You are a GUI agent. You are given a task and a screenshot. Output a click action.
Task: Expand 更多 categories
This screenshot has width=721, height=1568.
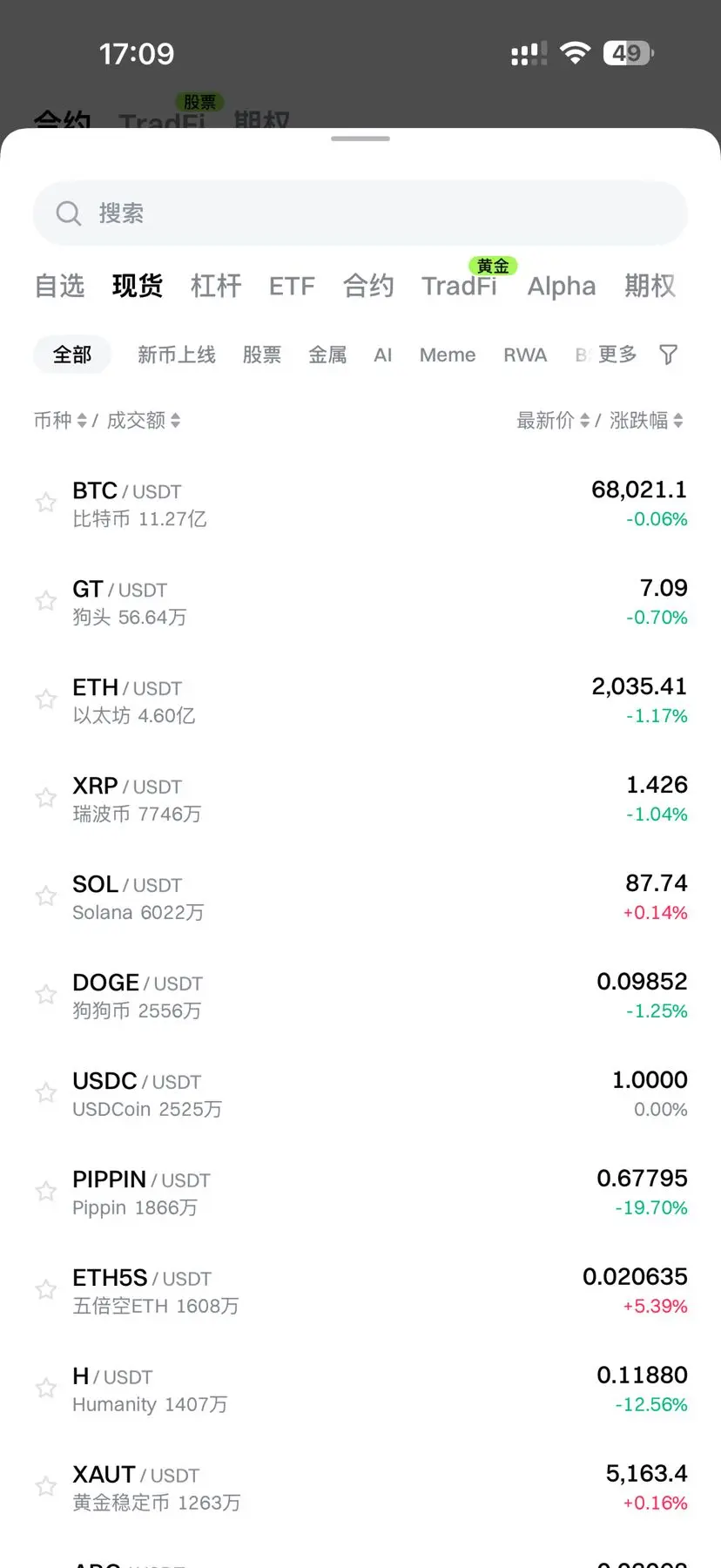pos(617,355)
